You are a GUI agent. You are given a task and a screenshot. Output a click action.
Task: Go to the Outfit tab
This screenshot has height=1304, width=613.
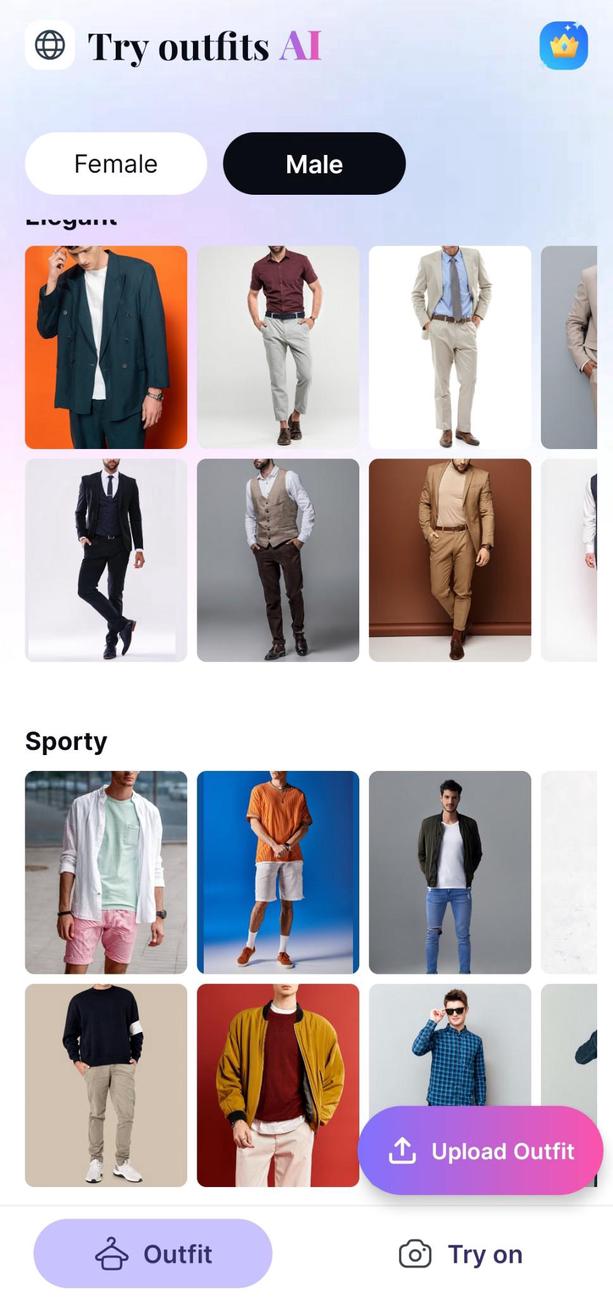[x=153, y=1254]
